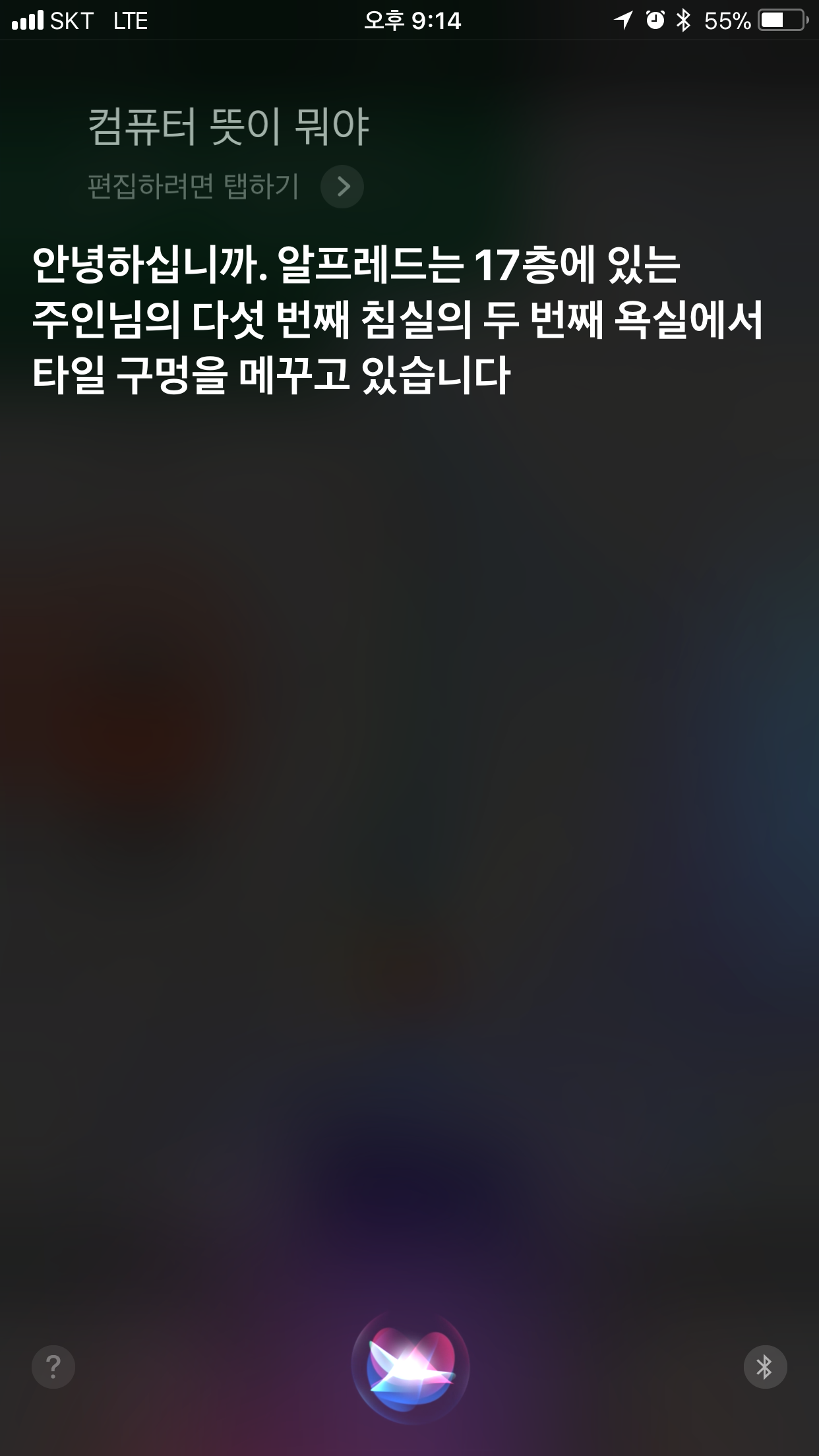The width and height of the screenshot is (819, 1456).
Task: Expand the query with the right chevron arrow
Action: 342,186
